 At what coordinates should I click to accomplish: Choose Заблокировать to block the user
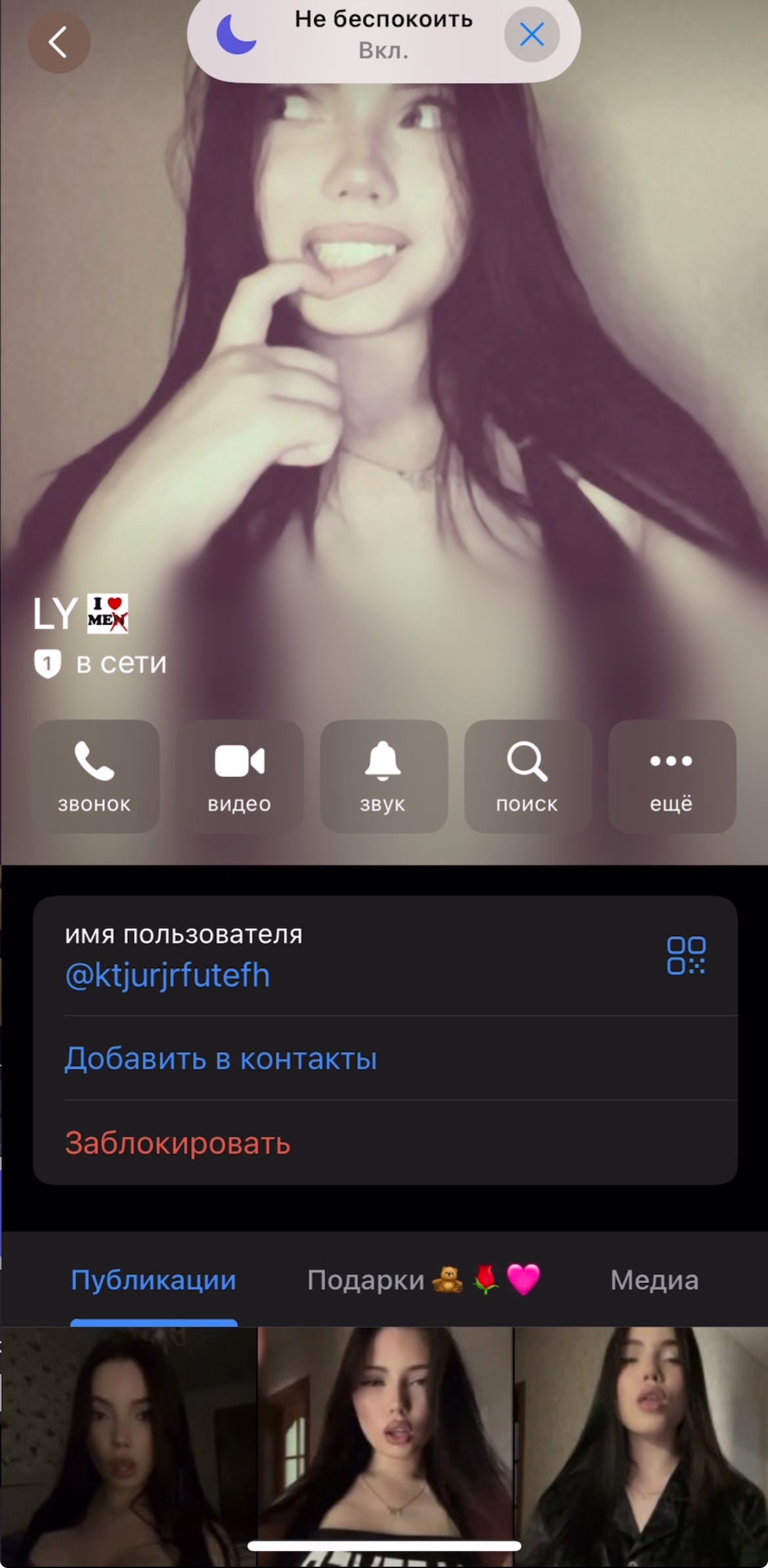[177, 1143]
